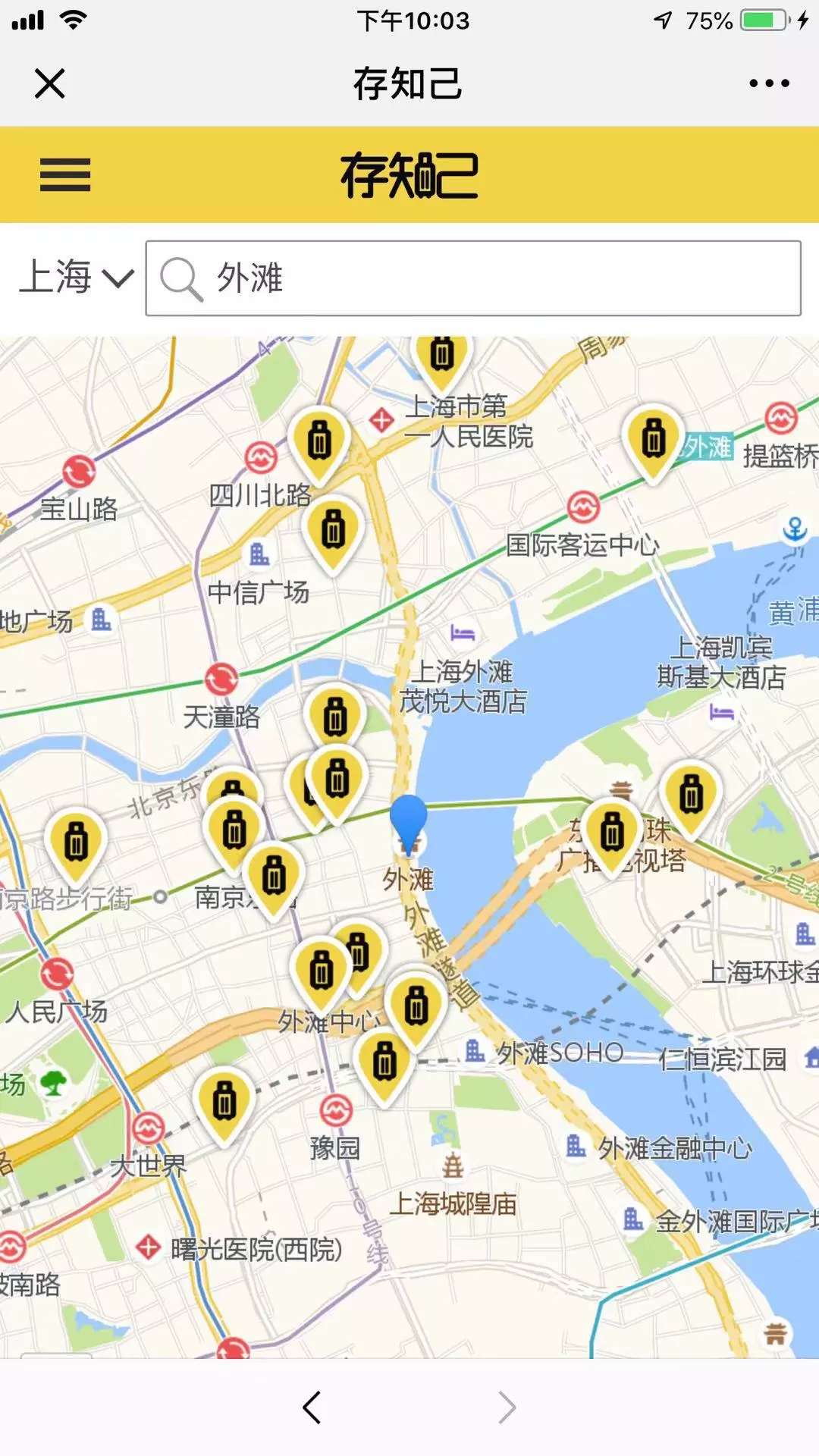Screen dimensions: 819x1456
Task: Close the 存知己 mini program page
Action: [x=50, y=83]
